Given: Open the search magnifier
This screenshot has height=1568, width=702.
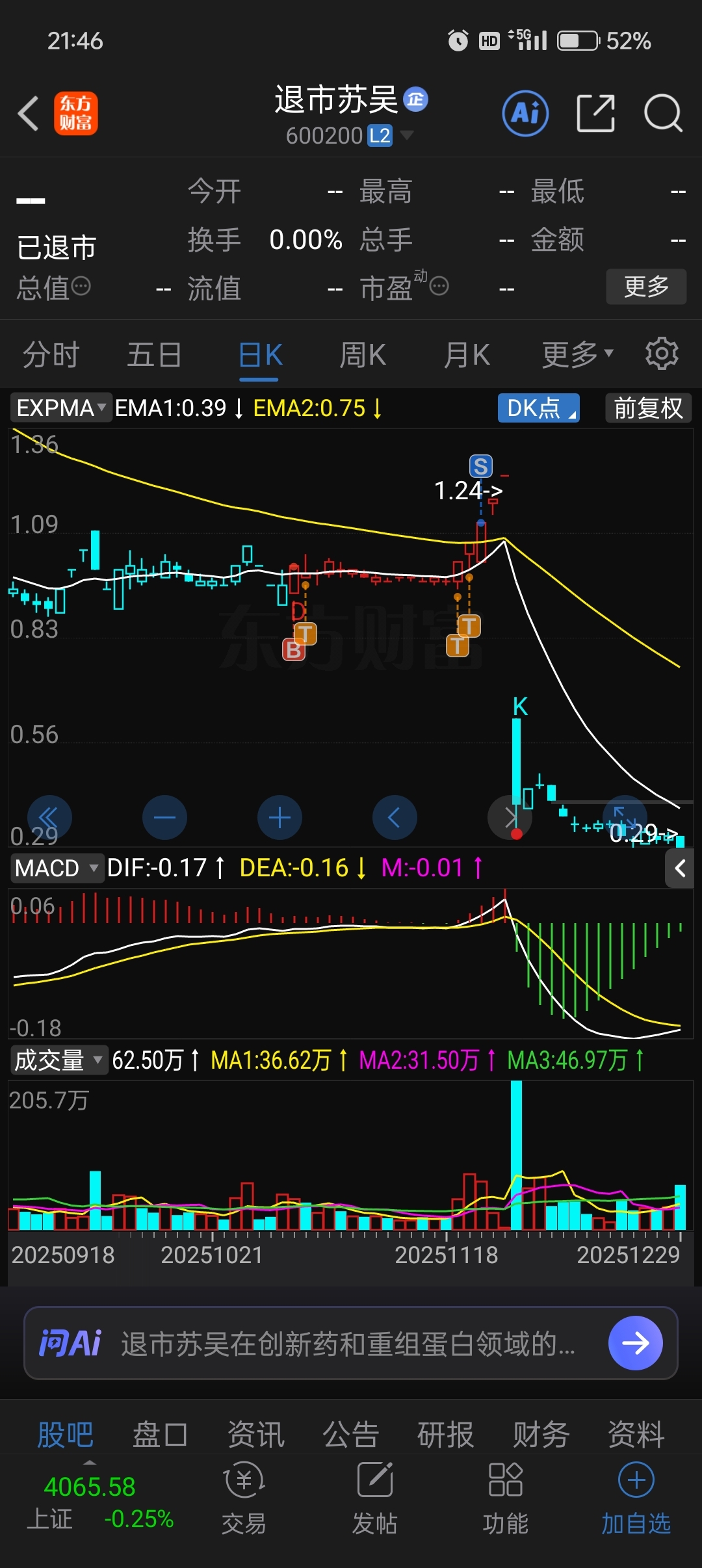Looking at the screenshot, I should point(662,114).
